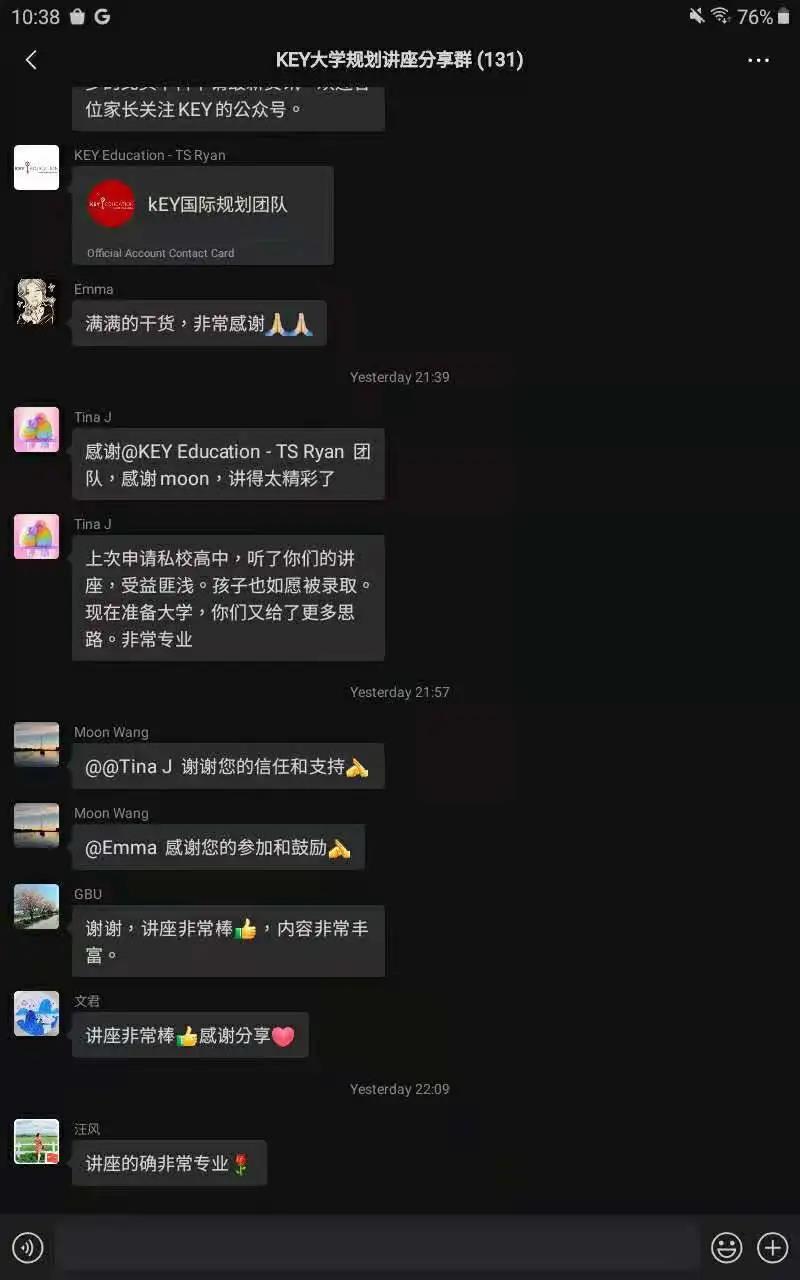The width and height of the screenshot is (800, 1280).
Task: Open the chat info overflow menu
Action: point(758,60)
